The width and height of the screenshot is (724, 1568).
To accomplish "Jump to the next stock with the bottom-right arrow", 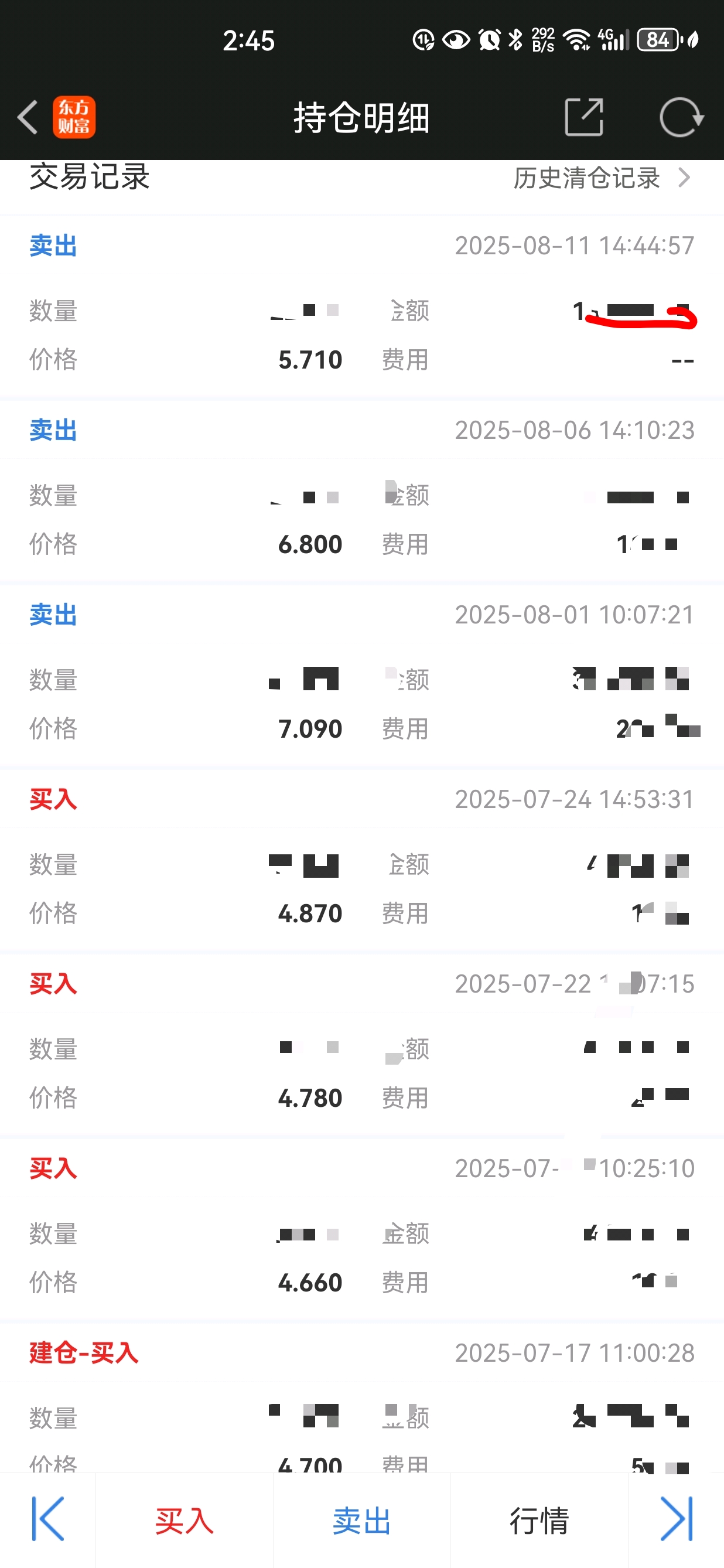I will point(677,1519).
